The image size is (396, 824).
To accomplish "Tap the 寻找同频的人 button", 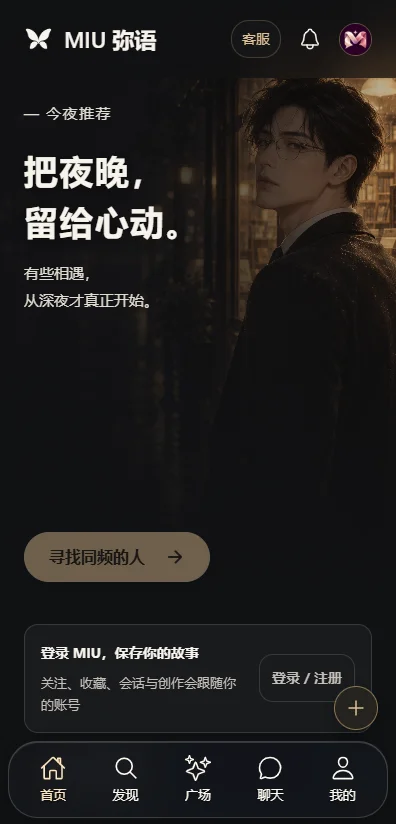I will click(x=117, y=557).
